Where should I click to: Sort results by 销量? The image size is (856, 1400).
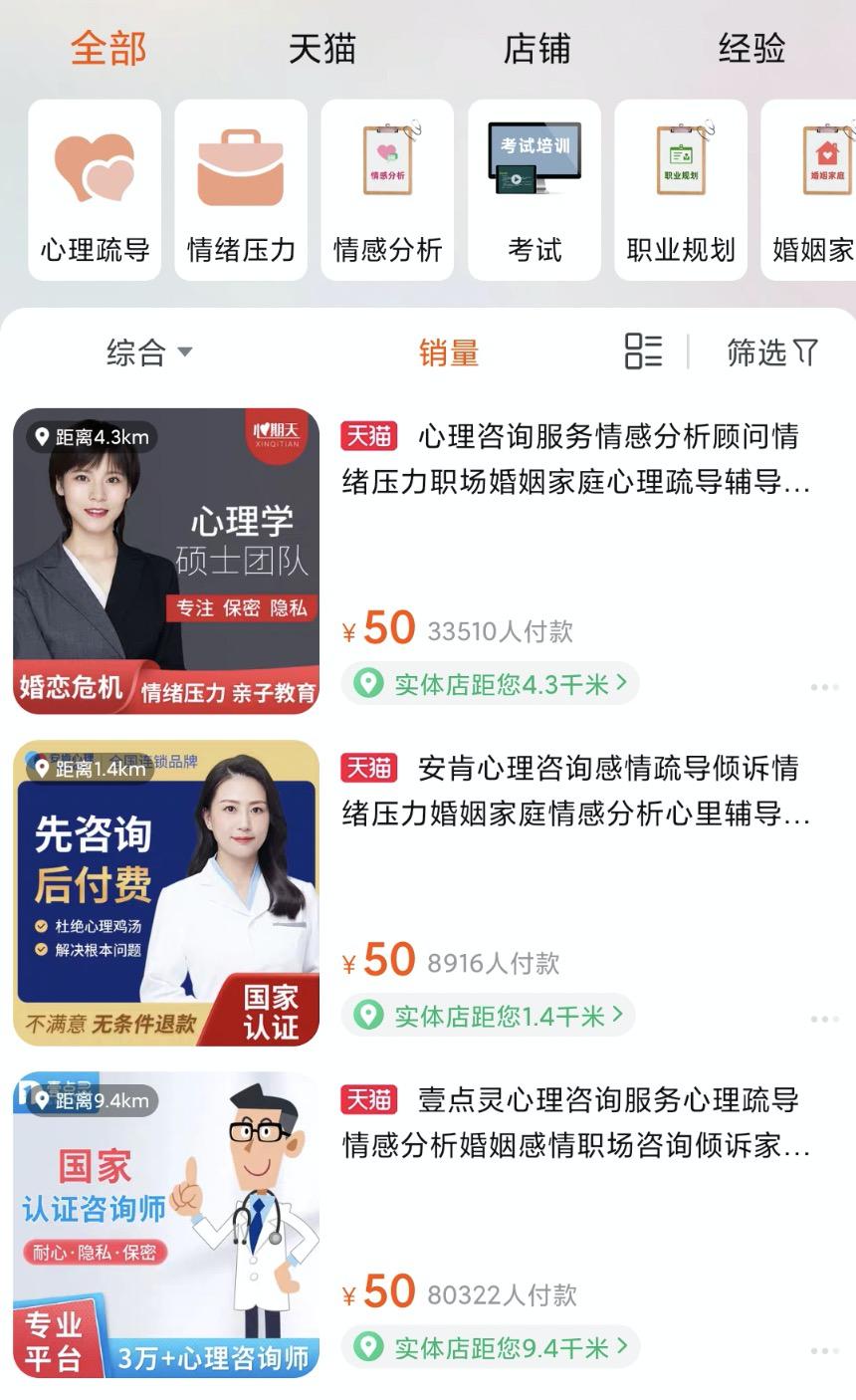(448, 352)
